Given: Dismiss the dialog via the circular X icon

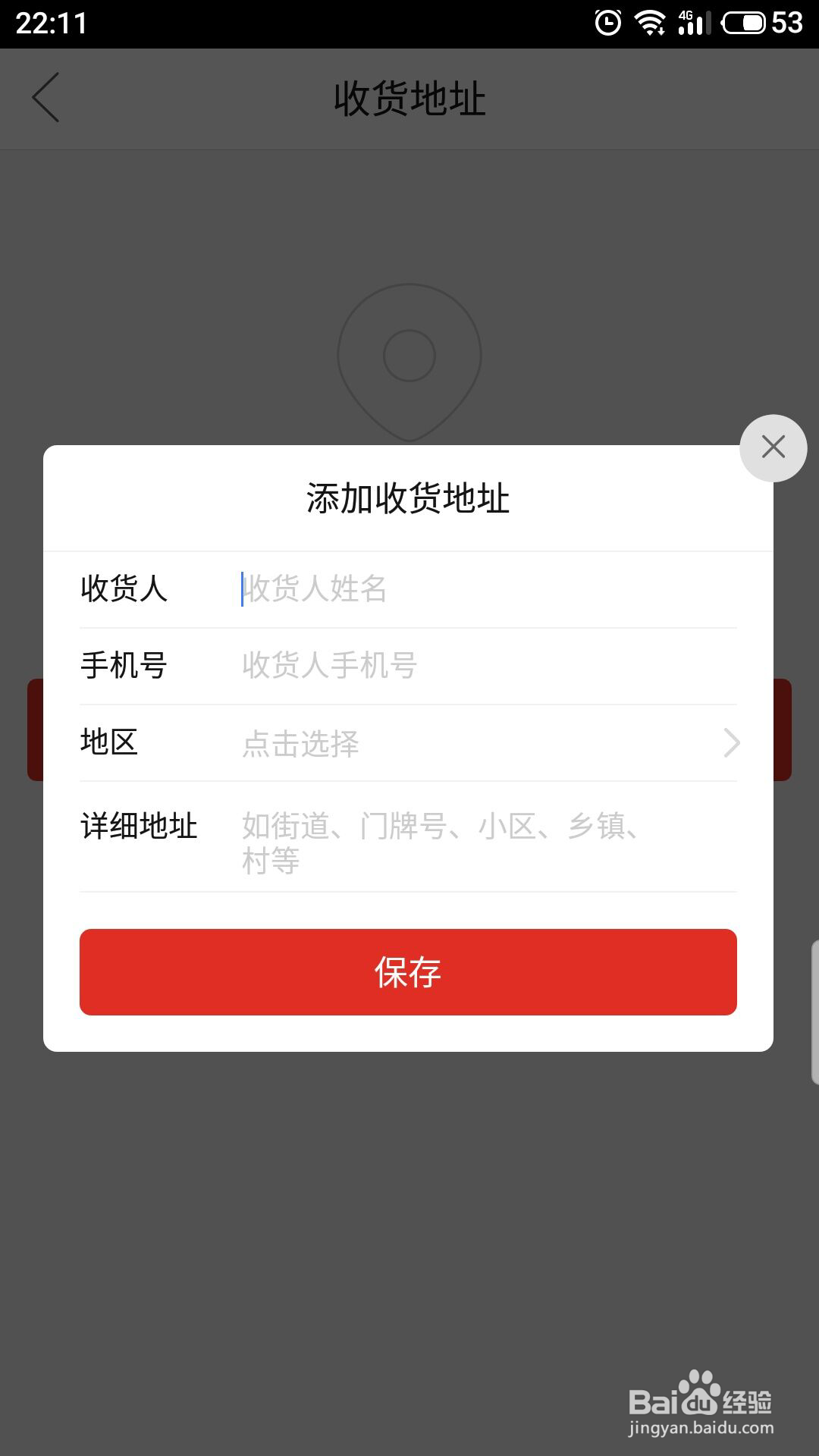Looking at the screenshot, I should pos(773,447).
